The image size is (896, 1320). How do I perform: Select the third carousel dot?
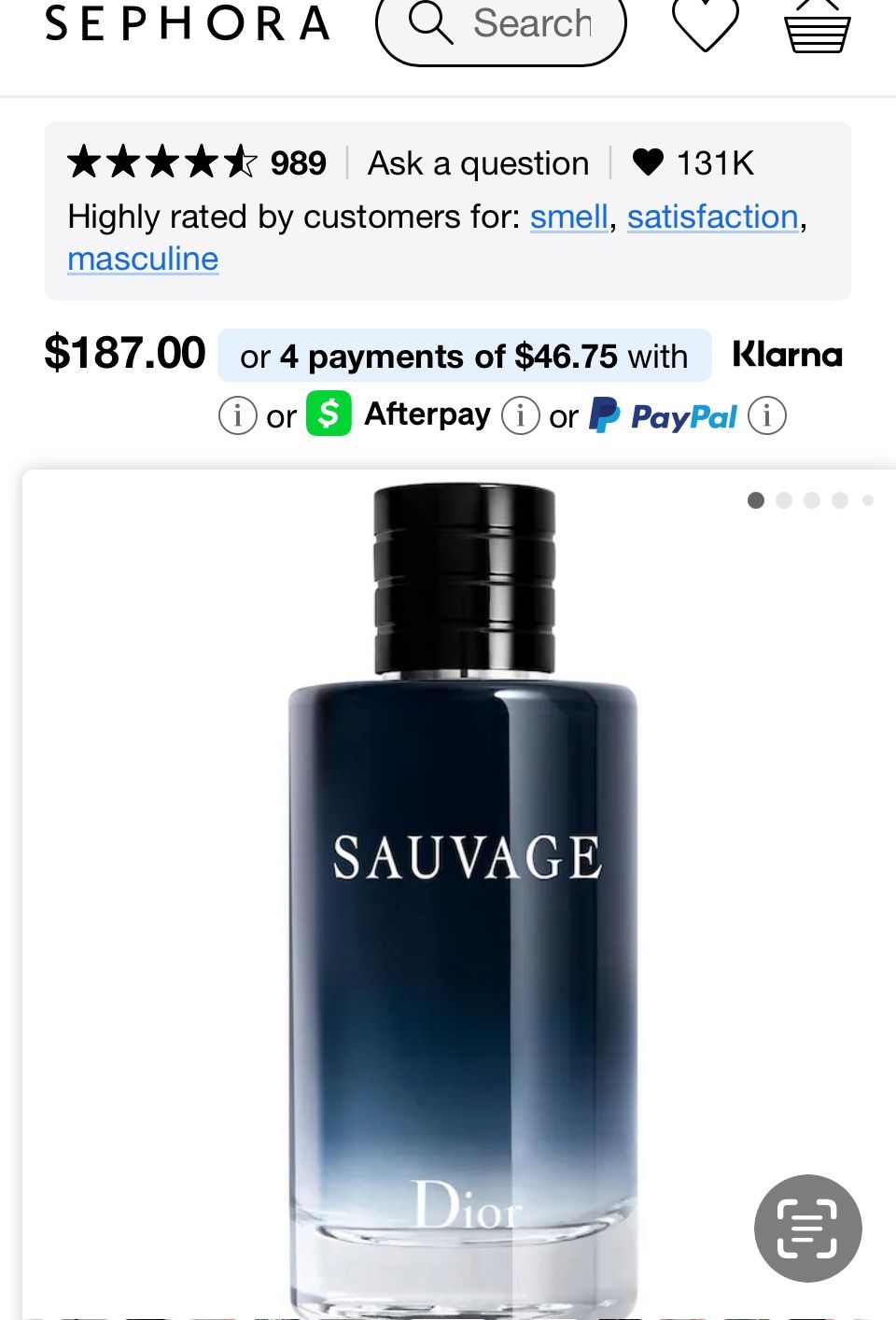(x=813, y=501)
